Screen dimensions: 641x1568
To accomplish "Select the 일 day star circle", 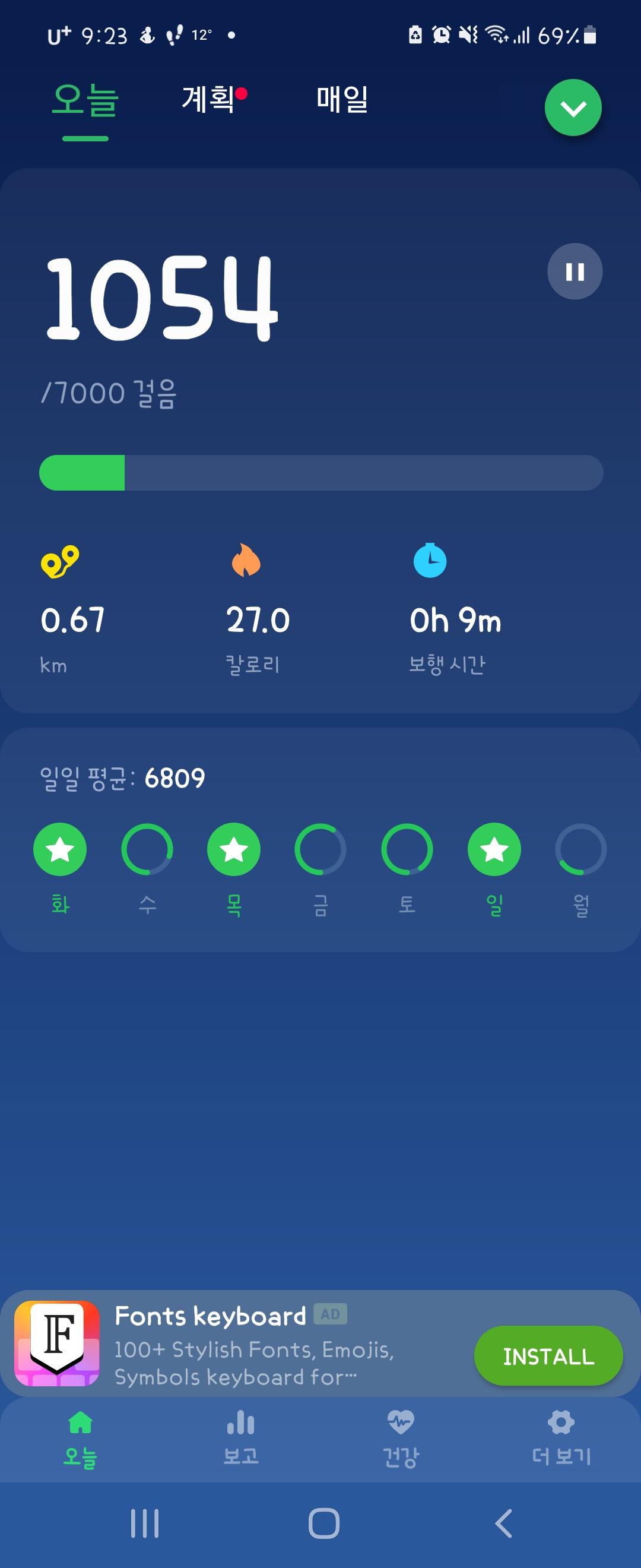I will [x=494, y=849].
